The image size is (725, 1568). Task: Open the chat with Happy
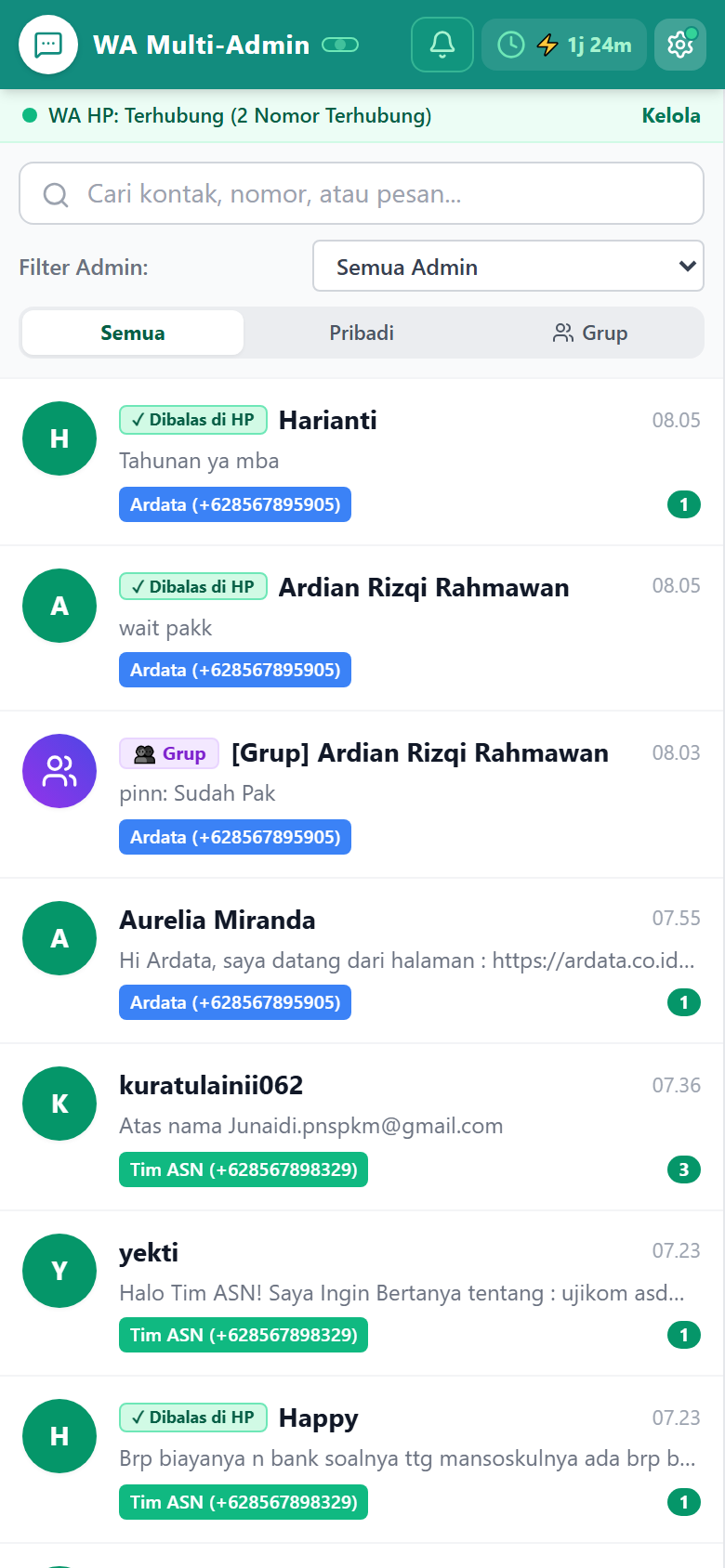click(x=362, y=1459)
